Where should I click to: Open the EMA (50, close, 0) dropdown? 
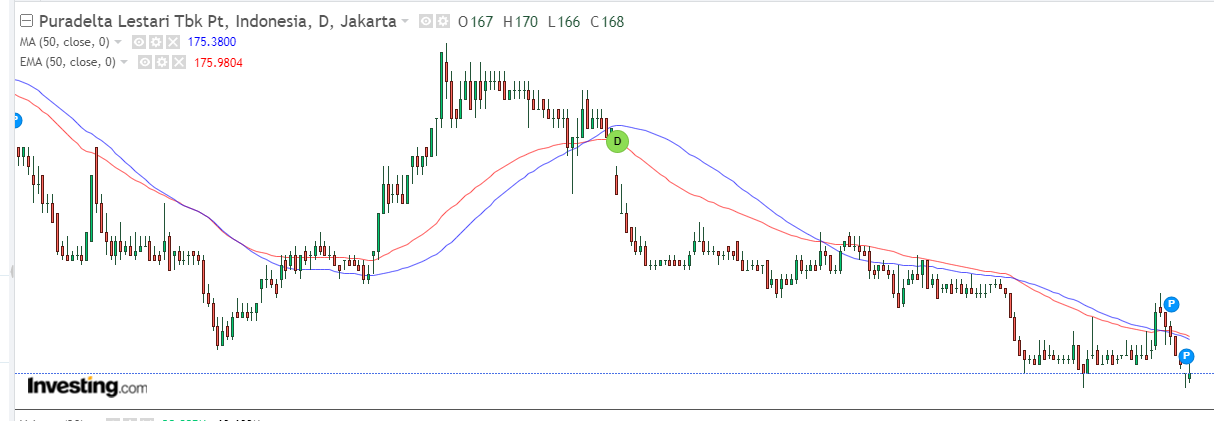(x=124, y=62)
